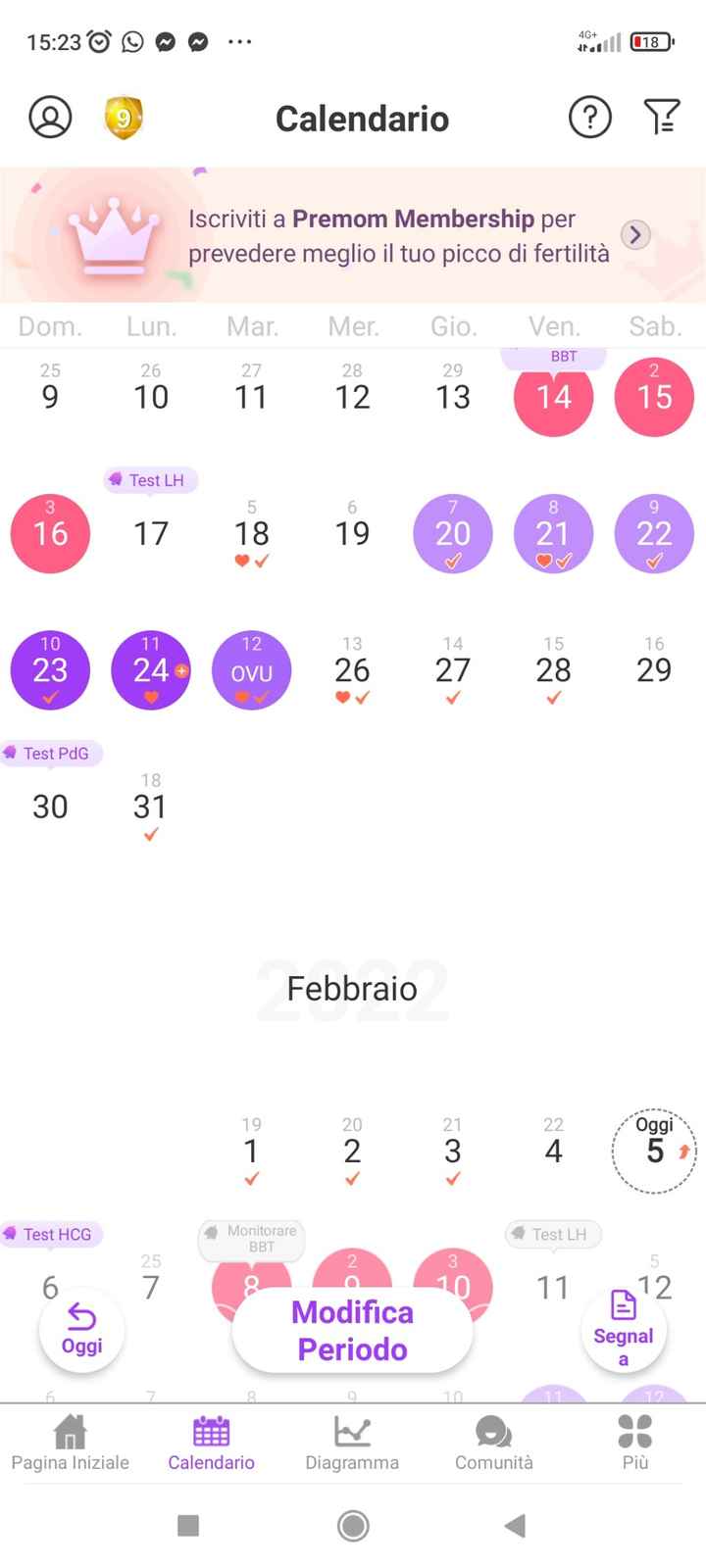Open the Test LH tag above January 17
706x1568 pixels.
click(150, 480)
